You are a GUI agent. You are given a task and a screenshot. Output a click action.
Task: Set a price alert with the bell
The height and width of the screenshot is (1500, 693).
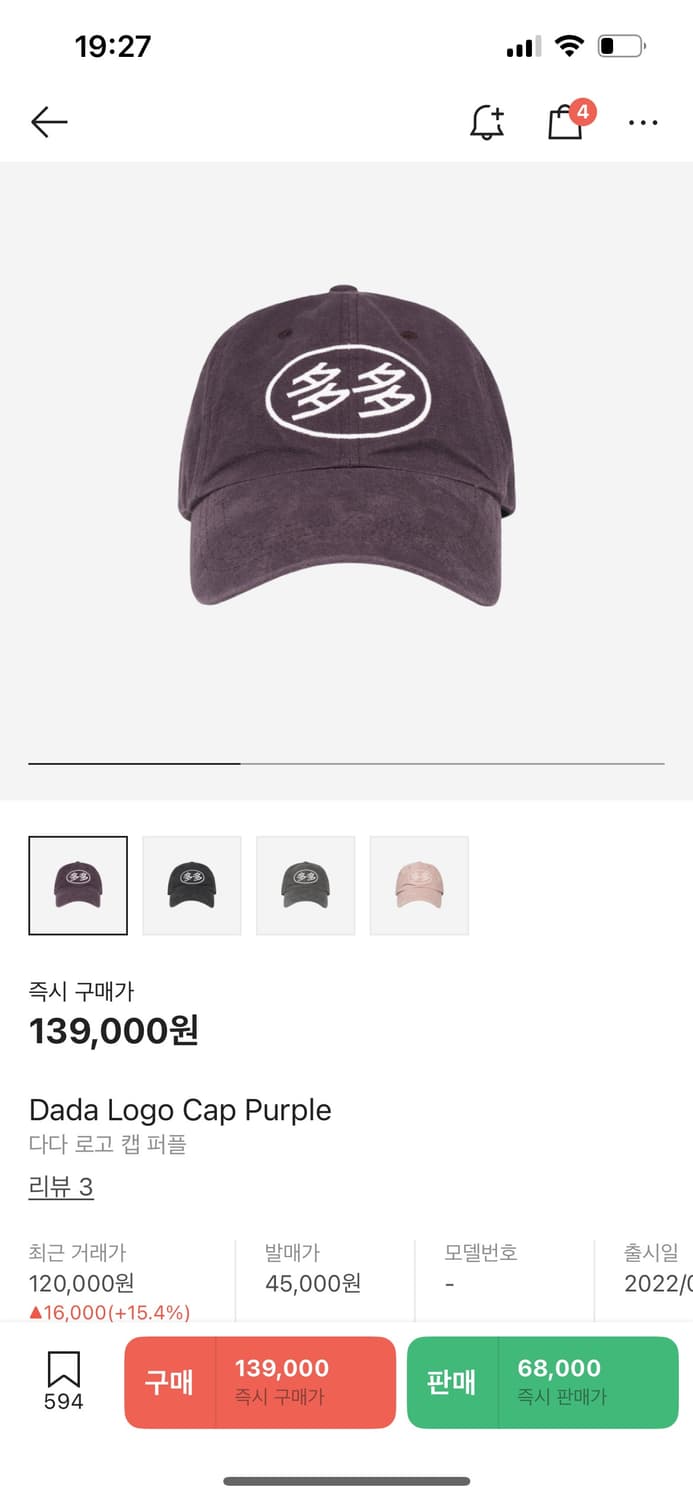[487, 123]
